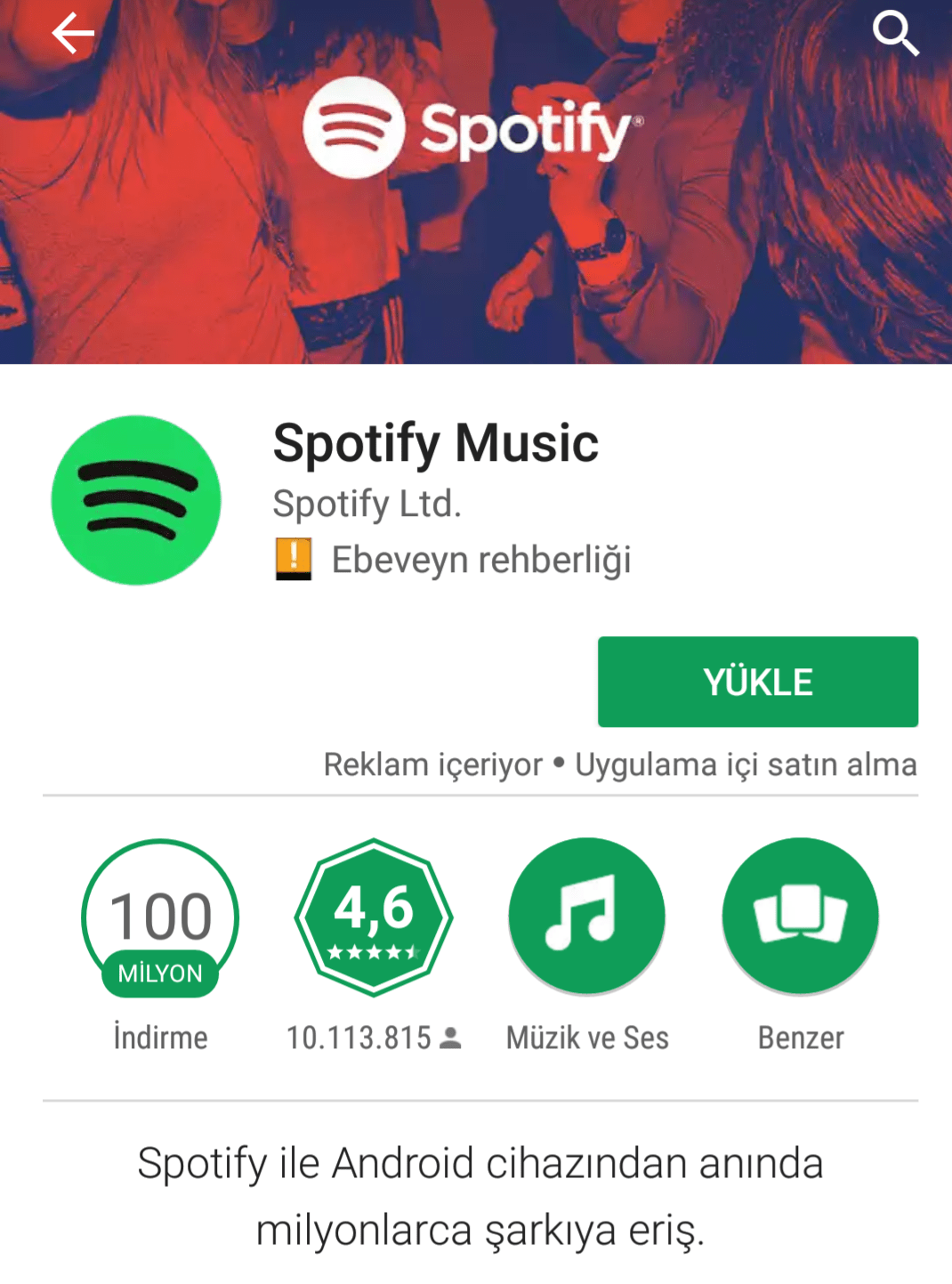The image size is (952, 1284).
Task: Expand the Spotify ile Android description text
Action: point(480,1196)
